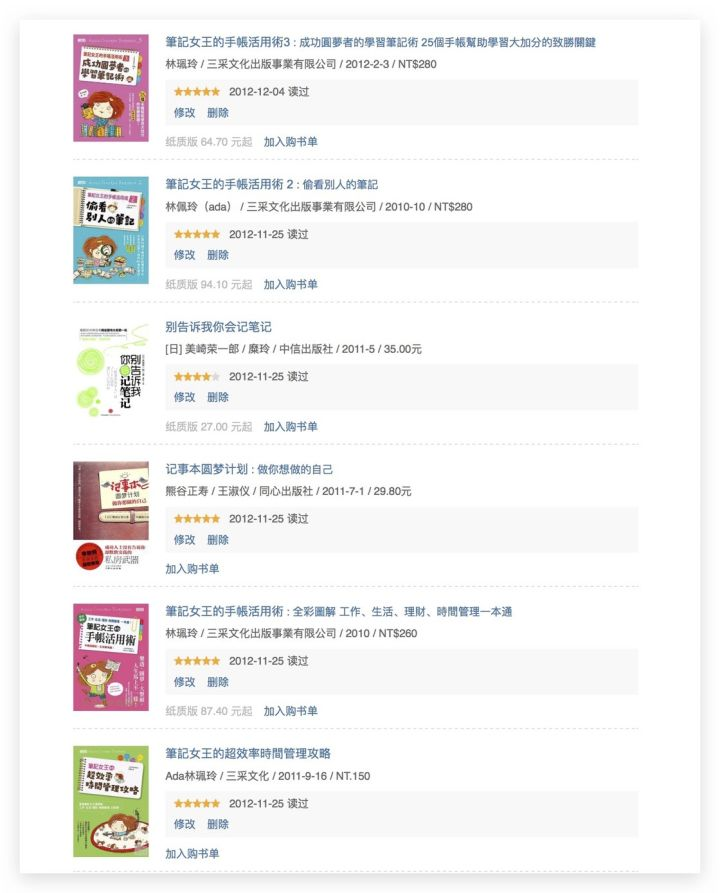This screenshot has width=720, height=893.
Task: Tap 删除 for 筆記女王的手帳活用術3
Action: [x=218, y=113]
